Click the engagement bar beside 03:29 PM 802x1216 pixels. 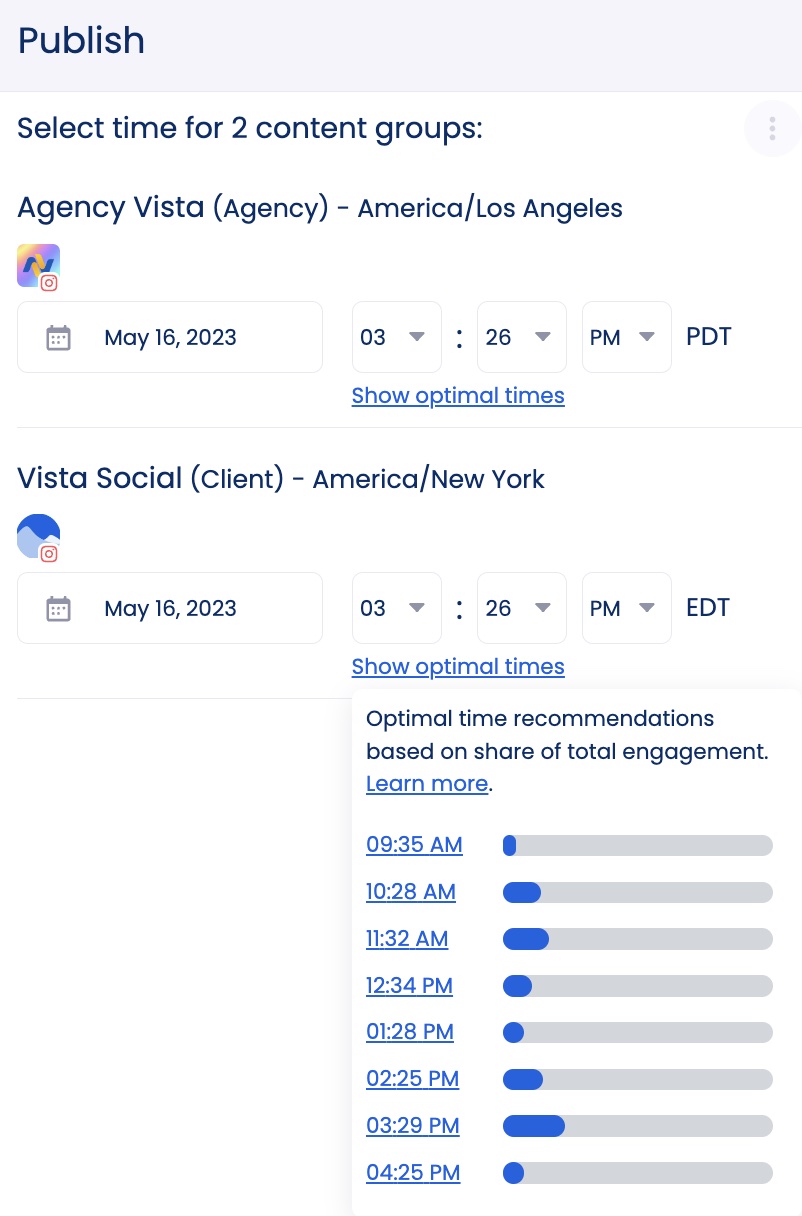pyautogui.click(x=637, y=1126)
